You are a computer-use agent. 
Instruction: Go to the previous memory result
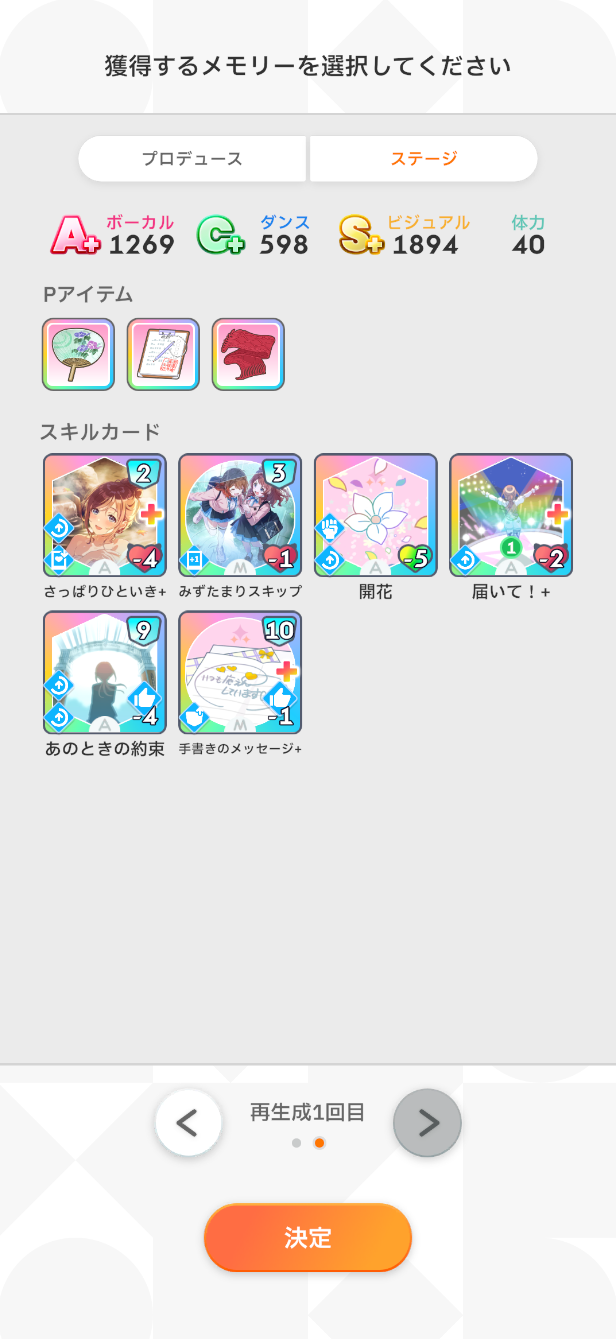pyautogui.click(x=188, y=1123)
